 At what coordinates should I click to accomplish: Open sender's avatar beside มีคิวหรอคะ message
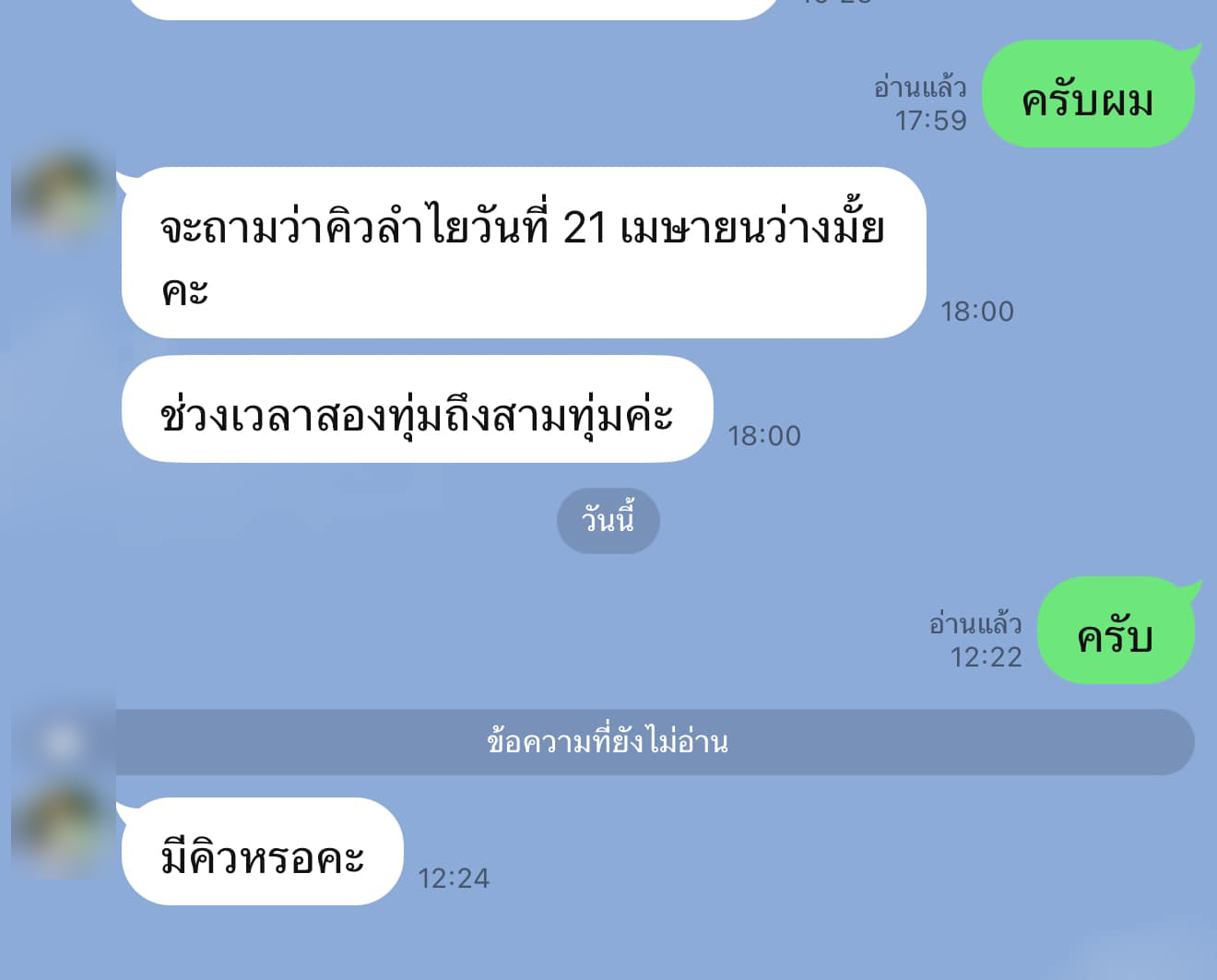coord(63,827)
